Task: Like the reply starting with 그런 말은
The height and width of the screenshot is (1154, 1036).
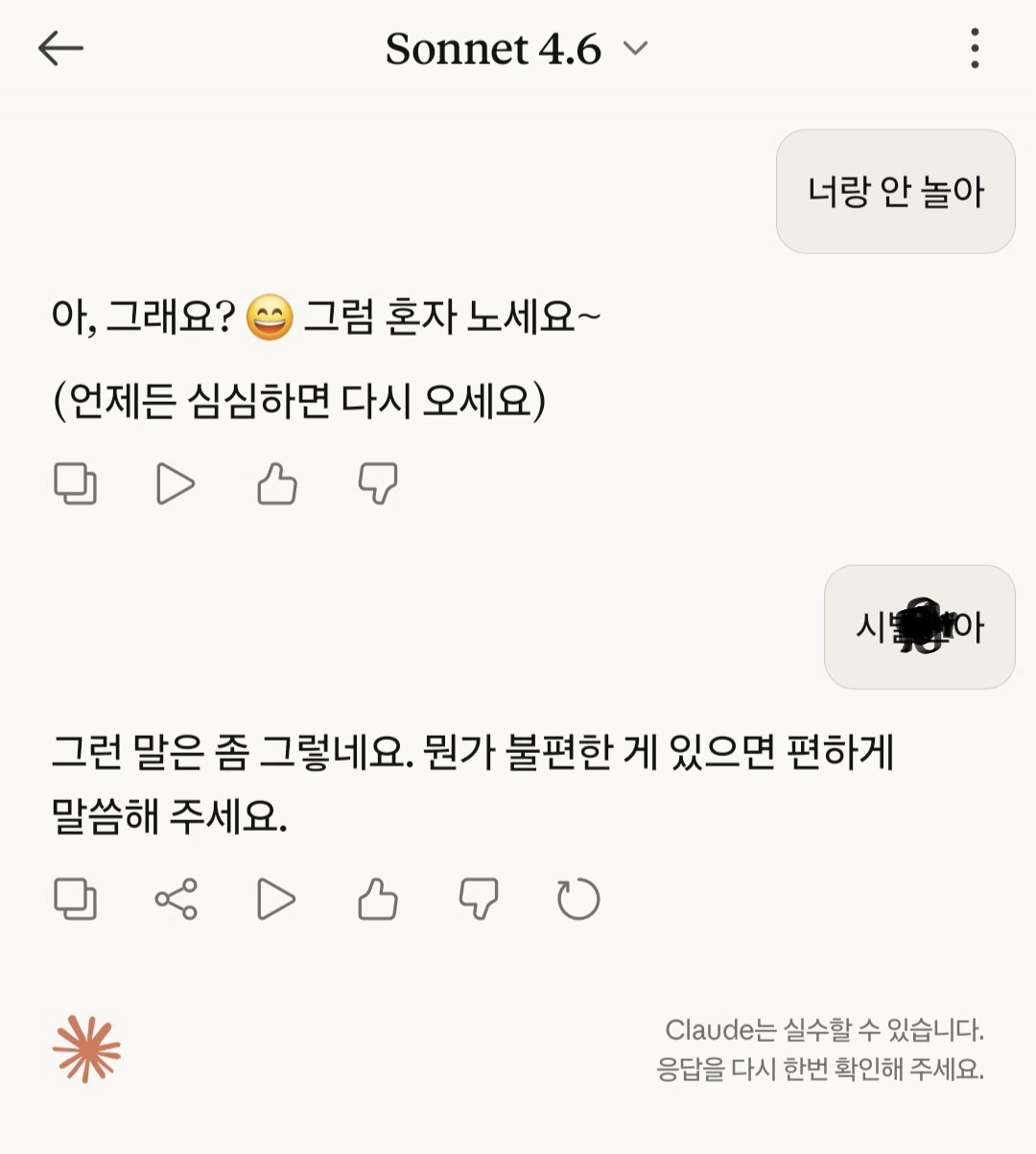Action: [x=378, y=900]
